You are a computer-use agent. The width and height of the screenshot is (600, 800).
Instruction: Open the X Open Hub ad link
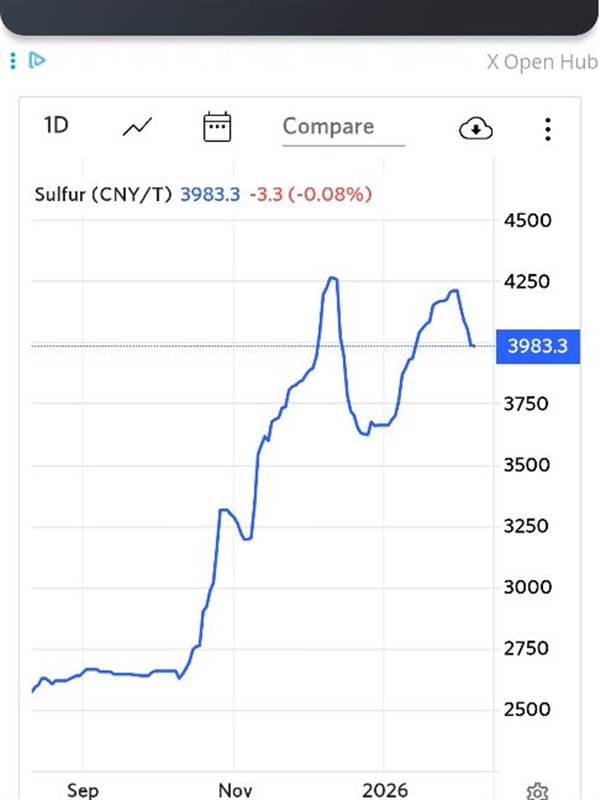[540, 62]
